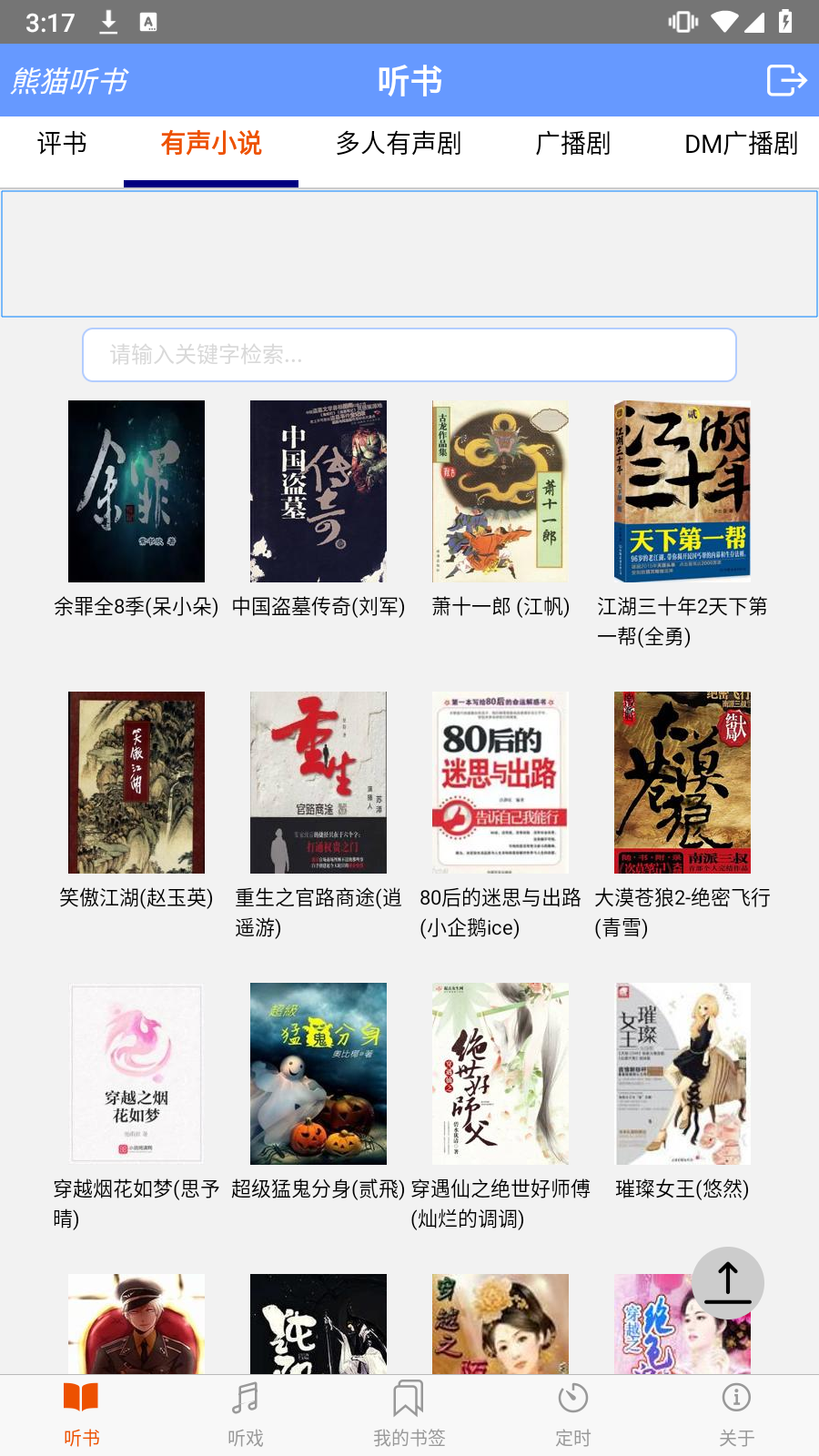The width and height of the screenshot is (819, 1456).
Task: Open 笑傲江湖(赵玉英) audiobook
Action: click(136, 783)
